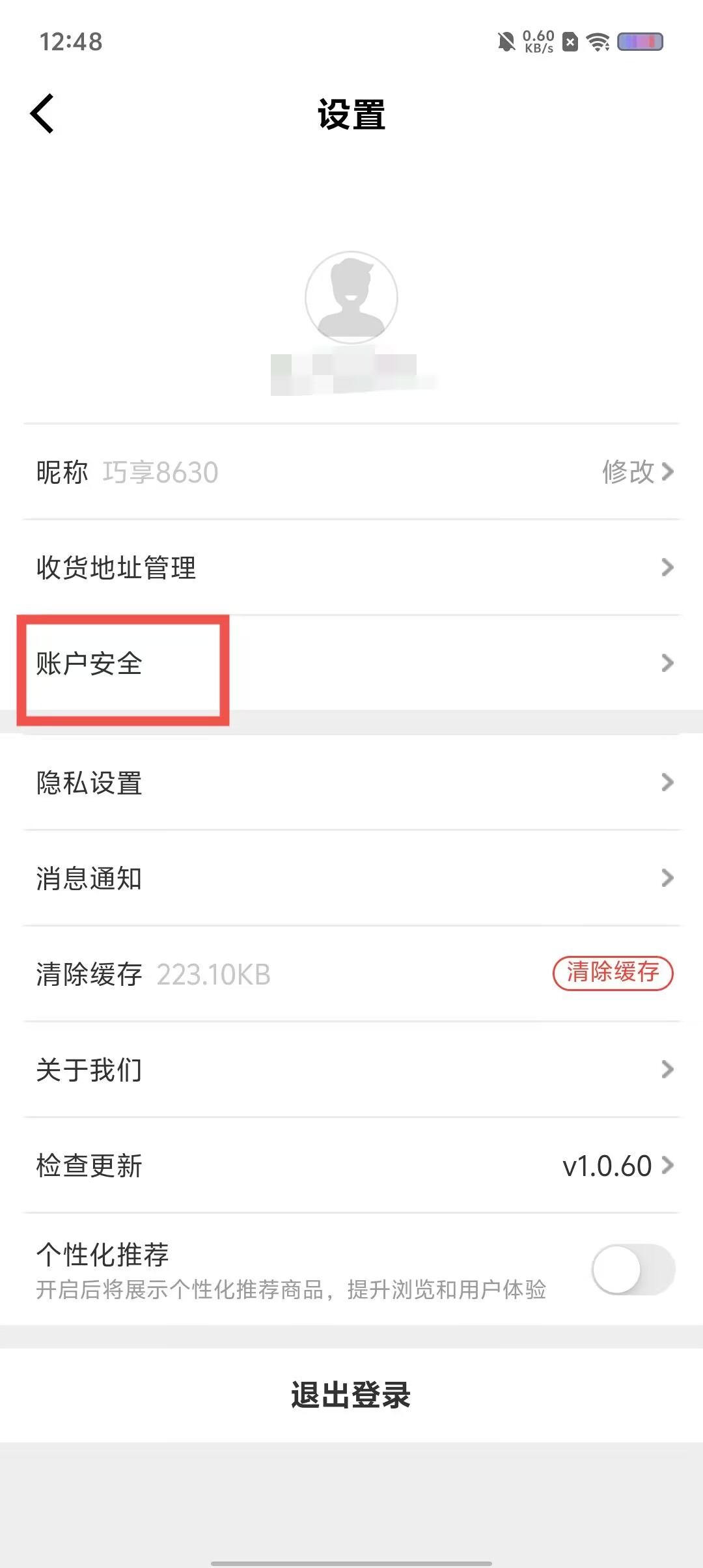This screenshot has height=1568, width=703.
Task: Enable the 个性化推荐 switch
Action: 633,1269
